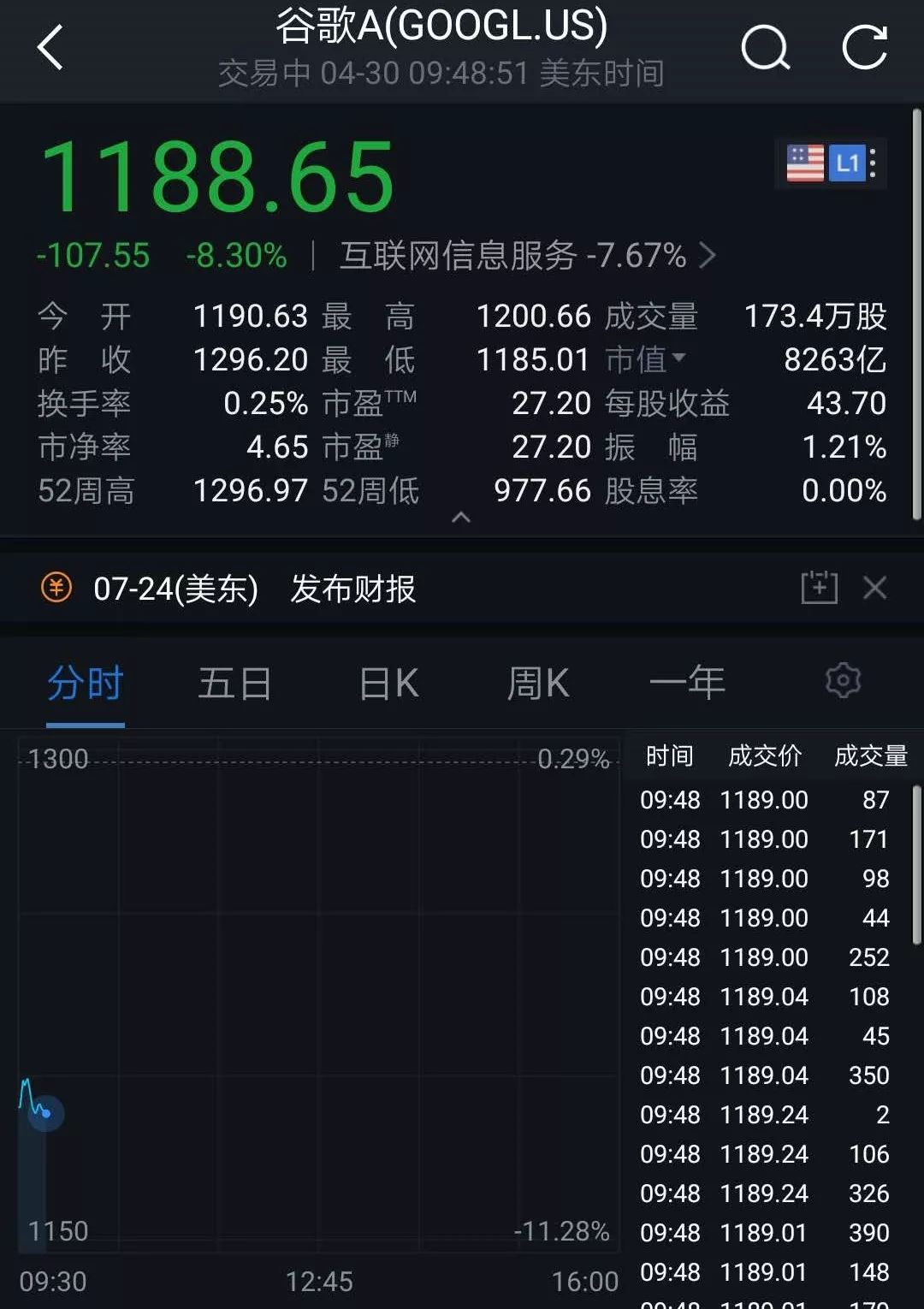
Task: Select the 分时 chart tab
Action: 86,684
